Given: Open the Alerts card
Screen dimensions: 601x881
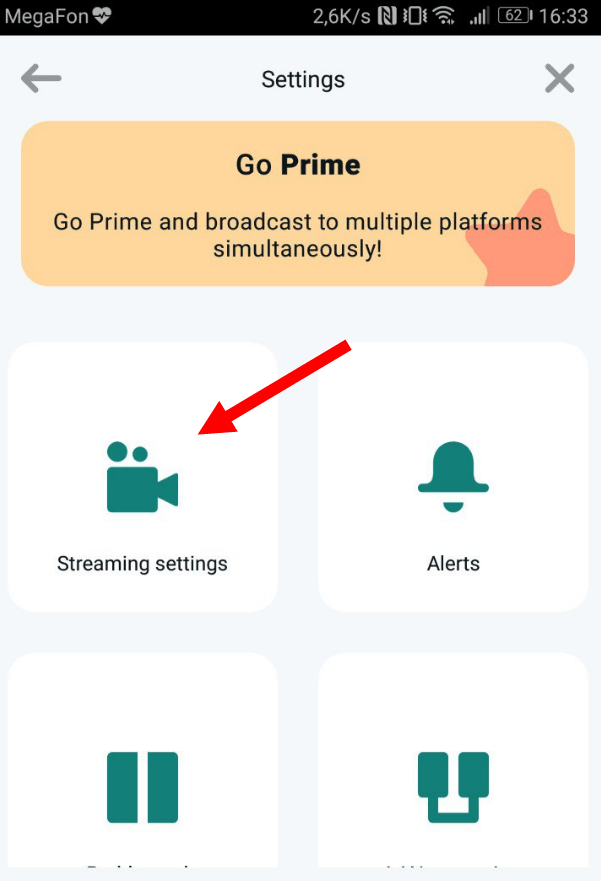Looking at the screenshot, I should pos(453,478).
